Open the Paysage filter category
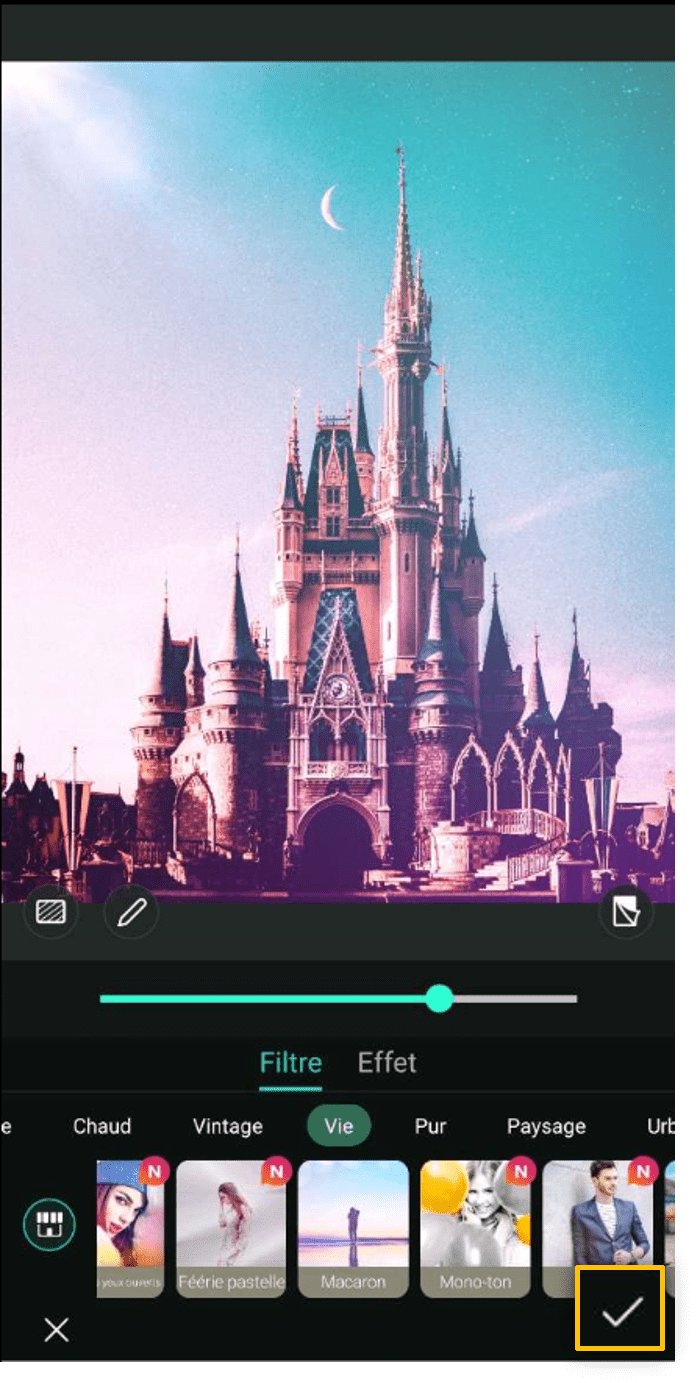 pyautogui.click(x=546, y=1126)
